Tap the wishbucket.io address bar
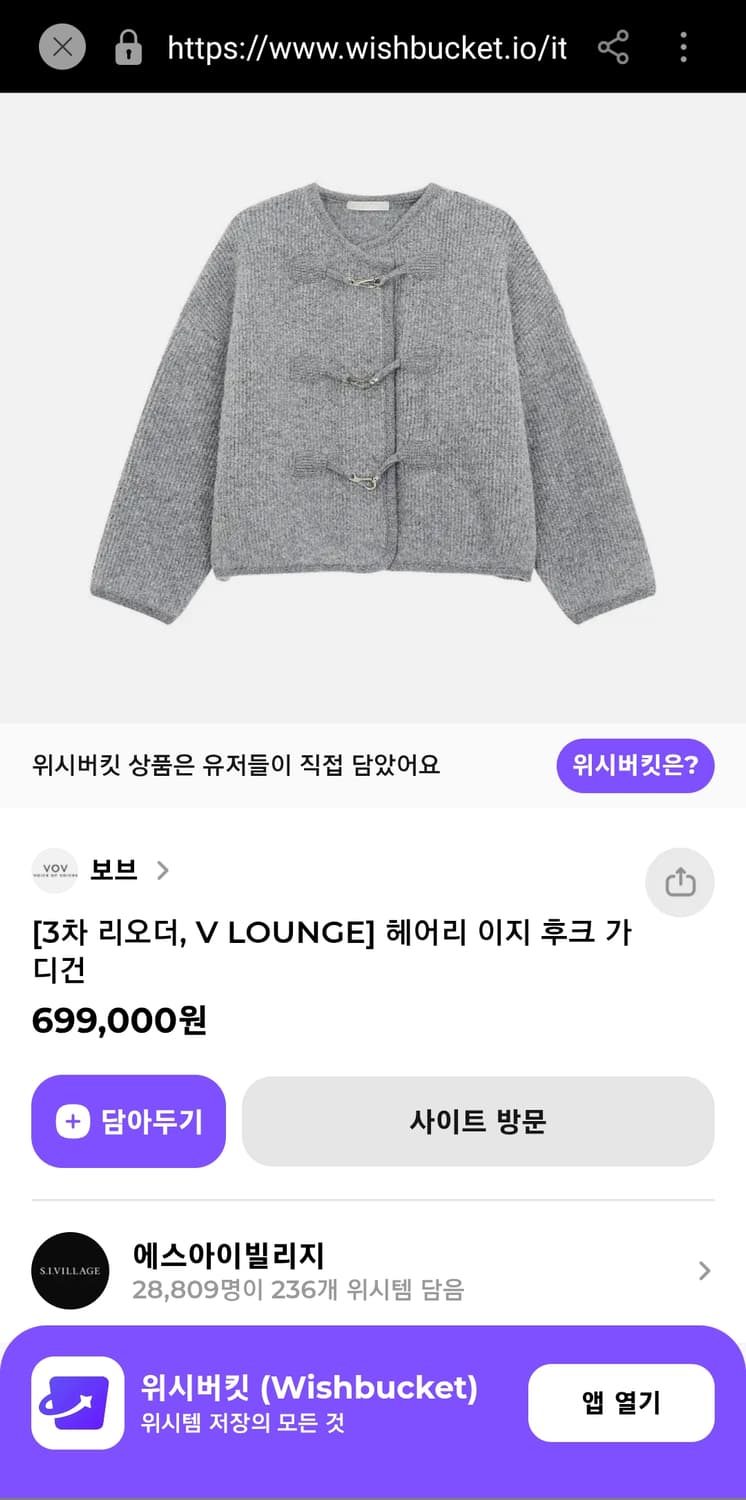 [367, 46]
